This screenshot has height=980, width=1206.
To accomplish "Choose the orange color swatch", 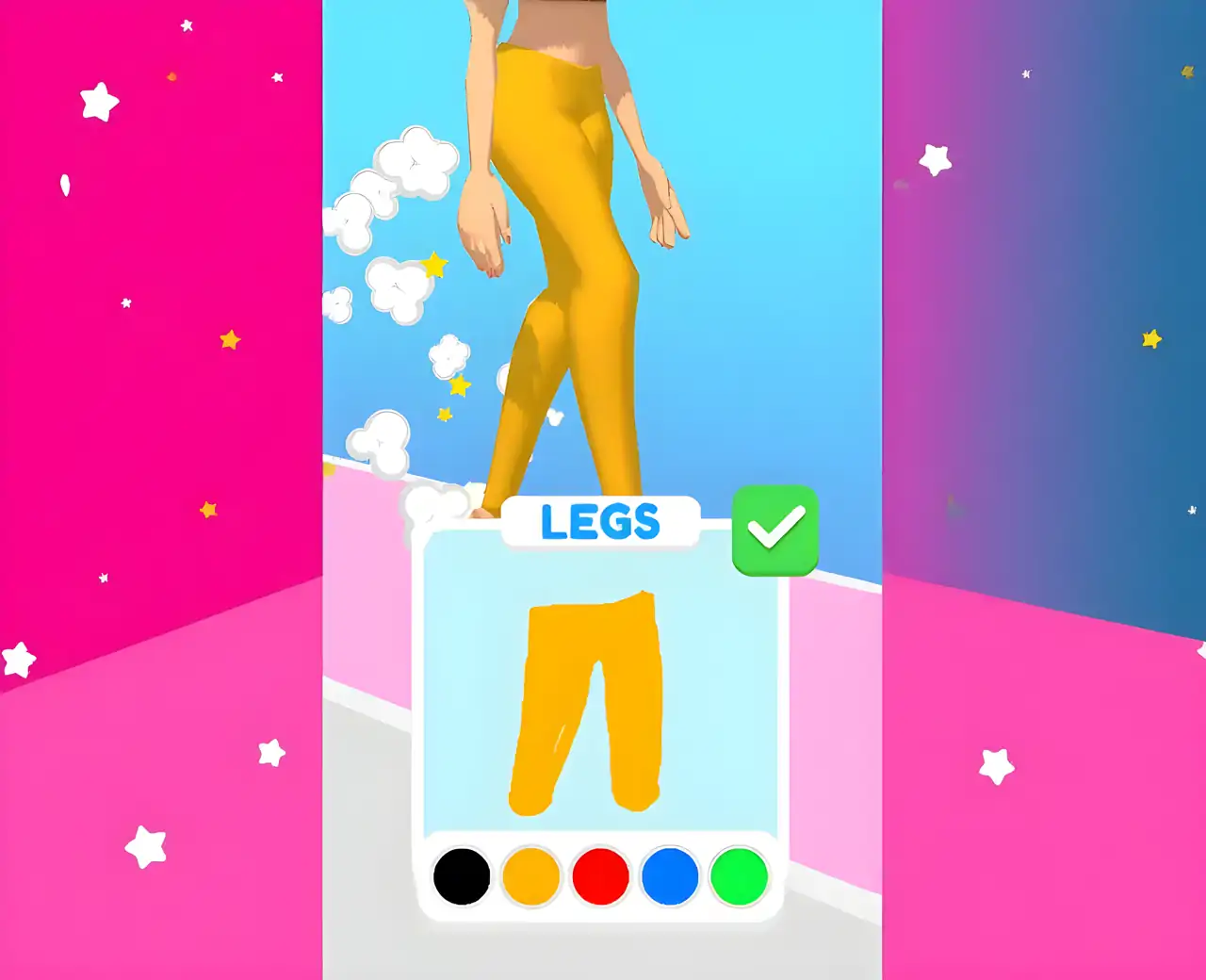I will click(531, 876).
